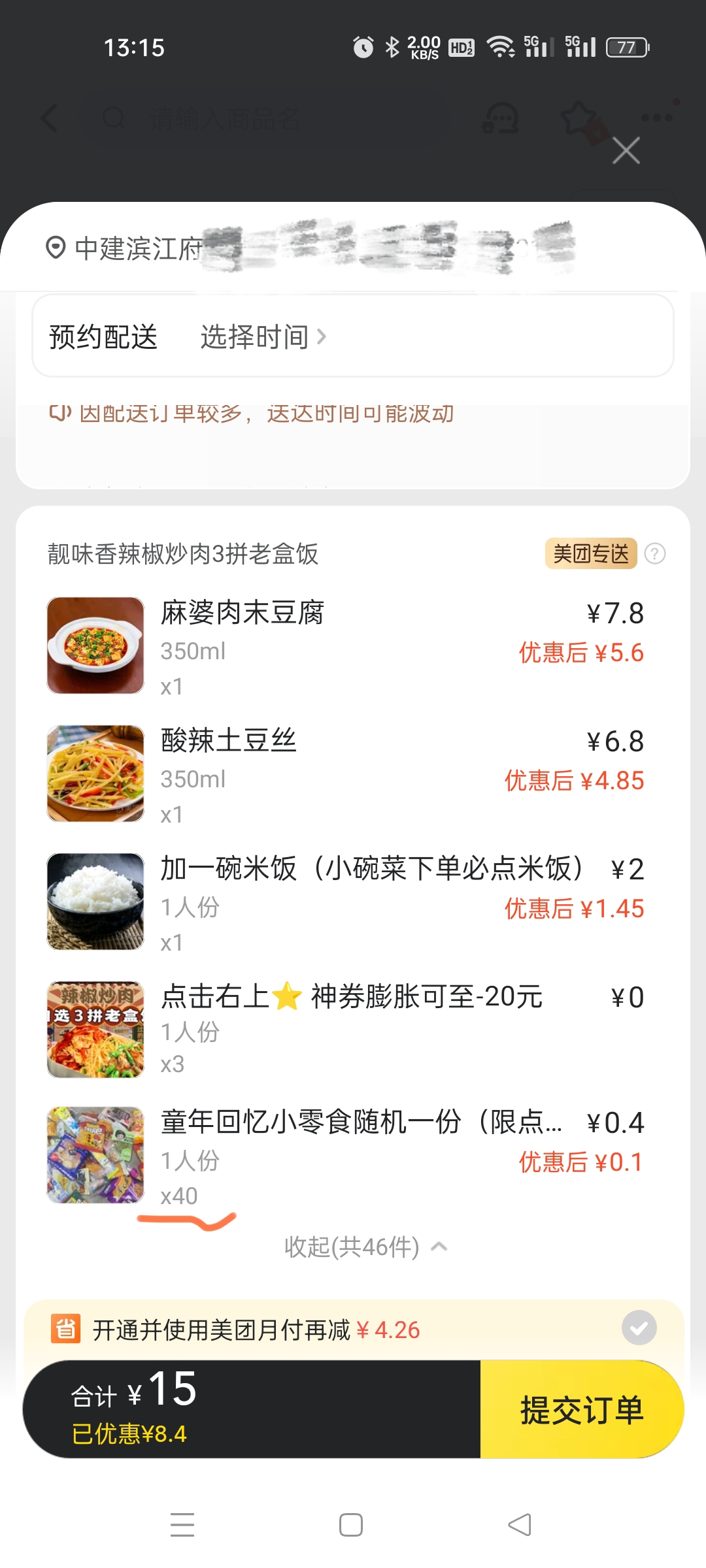Close the order confirmation sheet

coord(626,151)
